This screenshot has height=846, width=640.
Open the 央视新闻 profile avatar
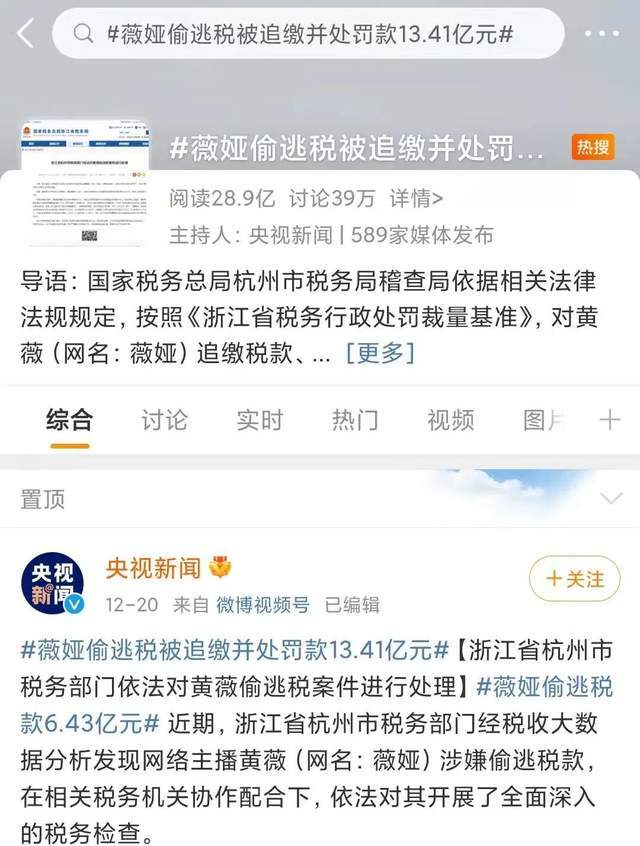(53, 582)
